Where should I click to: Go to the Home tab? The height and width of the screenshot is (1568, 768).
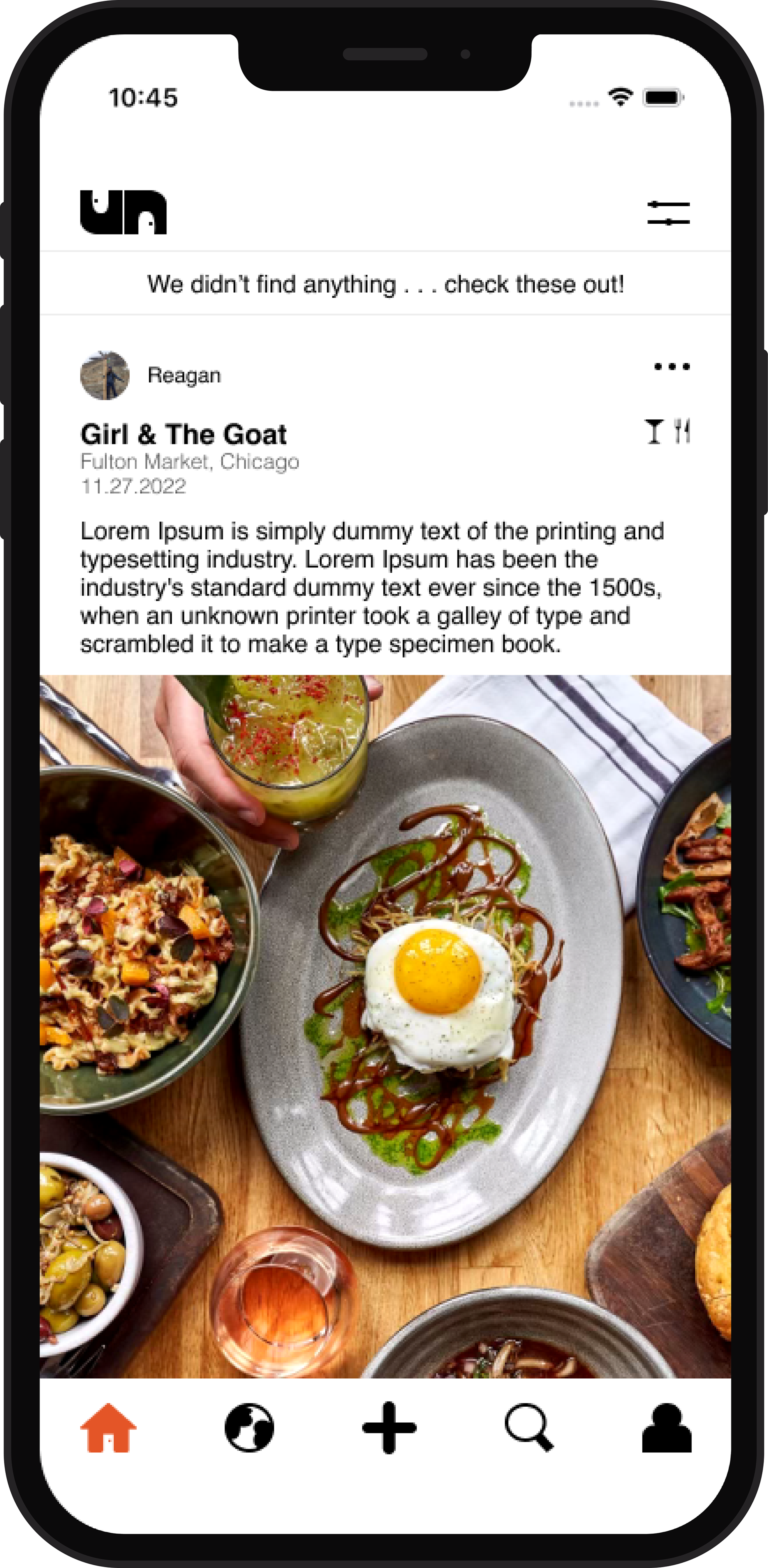(x=108, y=1428)
